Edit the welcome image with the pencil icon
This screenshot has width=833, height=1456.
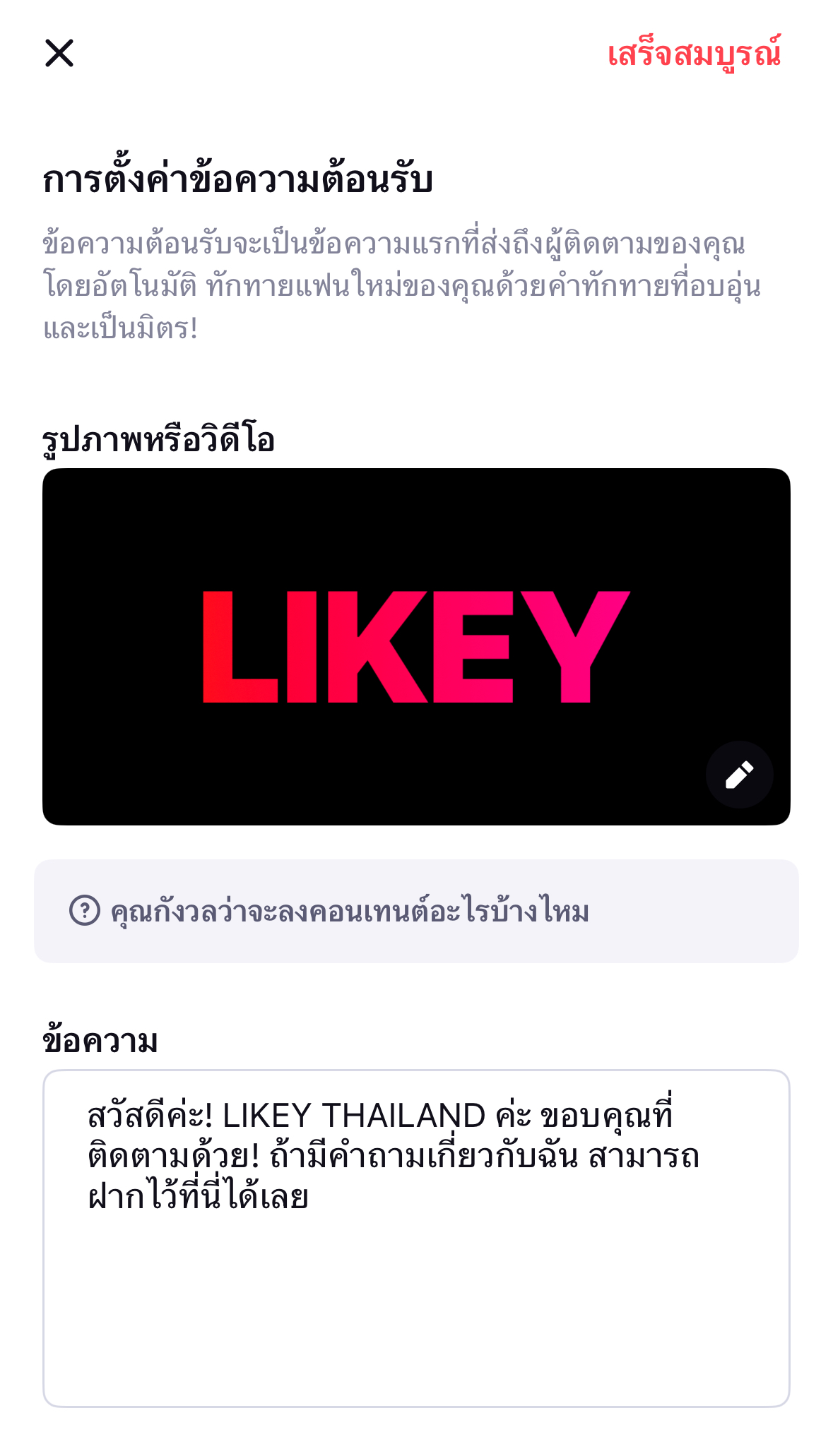point(739,775)
